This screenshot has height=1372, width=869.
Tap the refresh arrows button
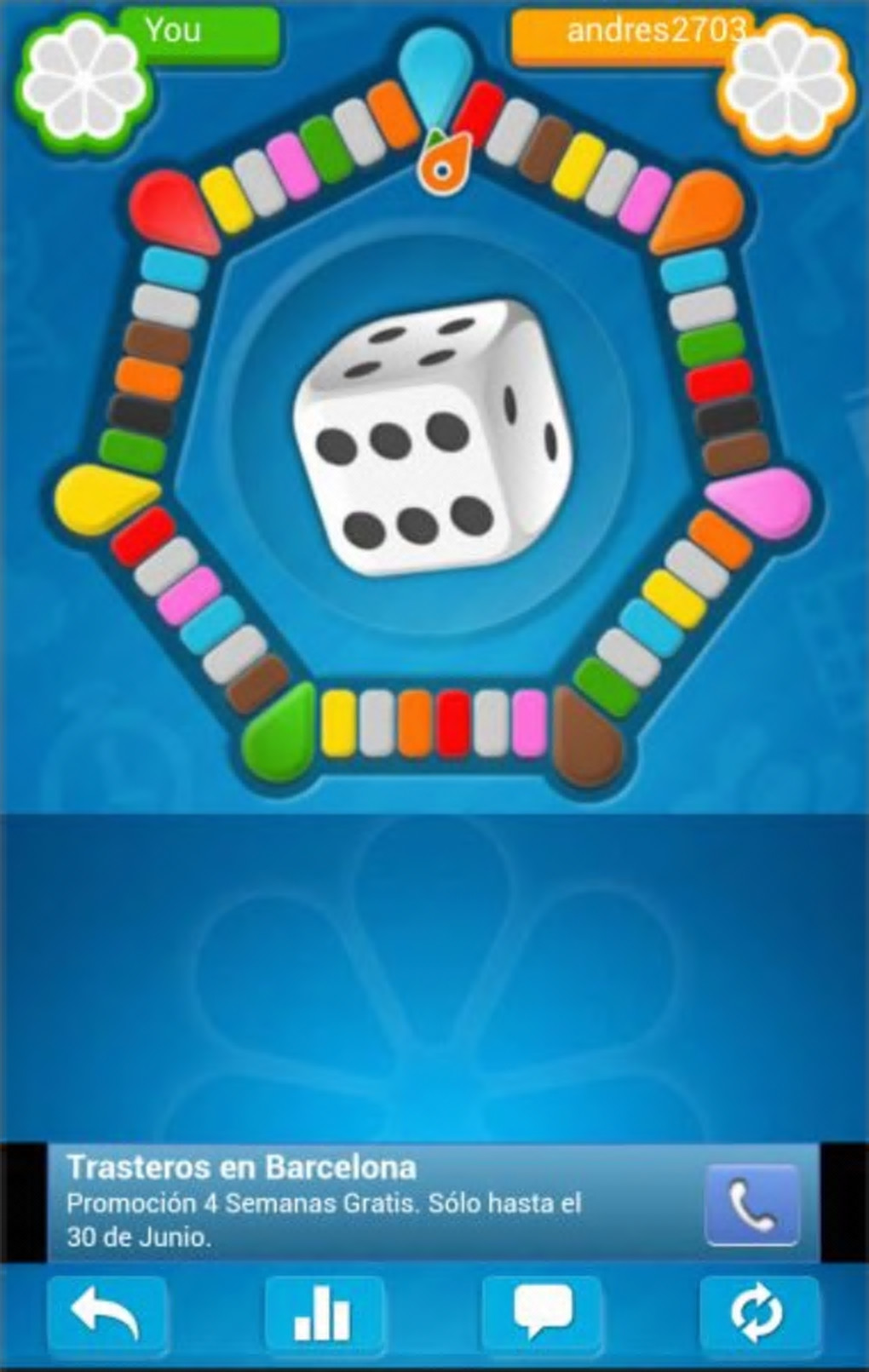(x=757, y=1314)
